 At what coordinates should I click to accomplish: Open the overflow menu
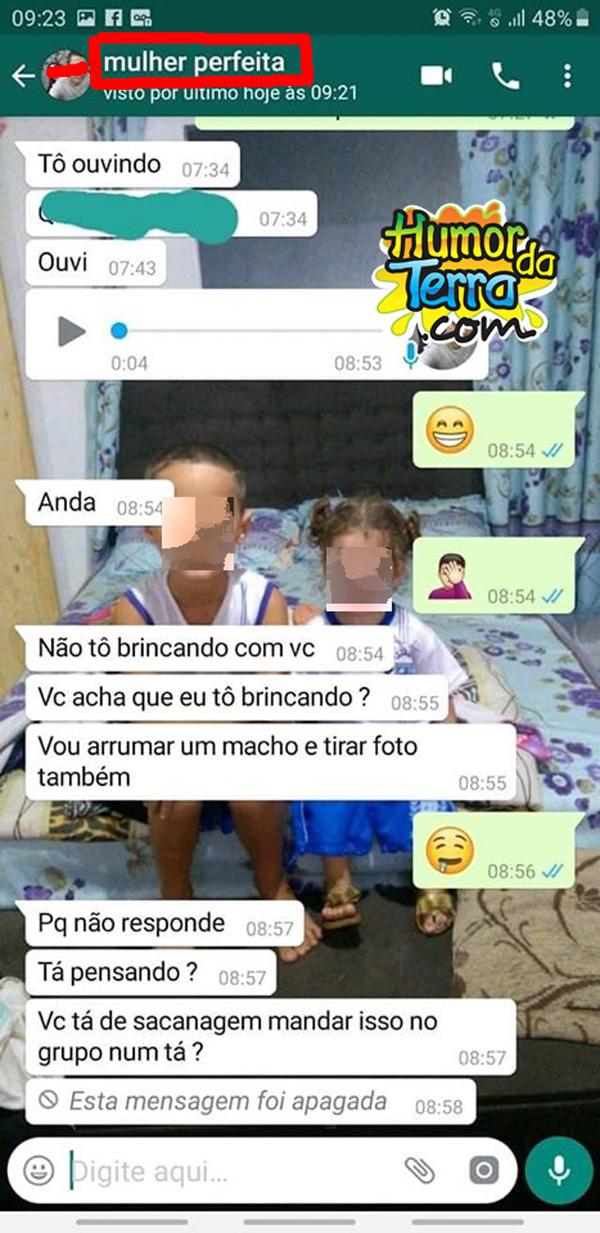567,76
